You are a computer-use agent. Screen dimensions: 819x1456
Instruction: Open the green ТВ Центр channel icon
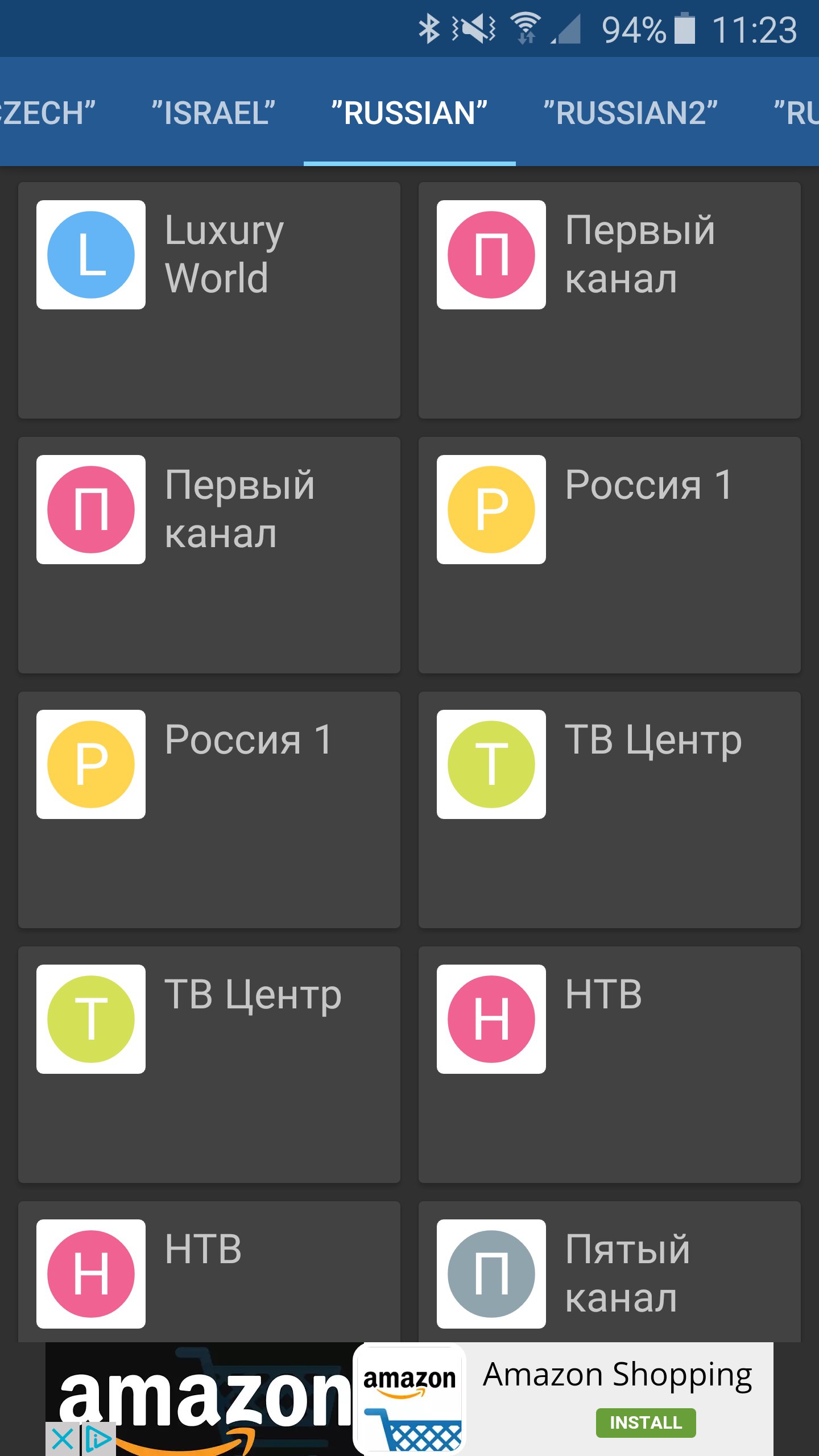point(491,764)
